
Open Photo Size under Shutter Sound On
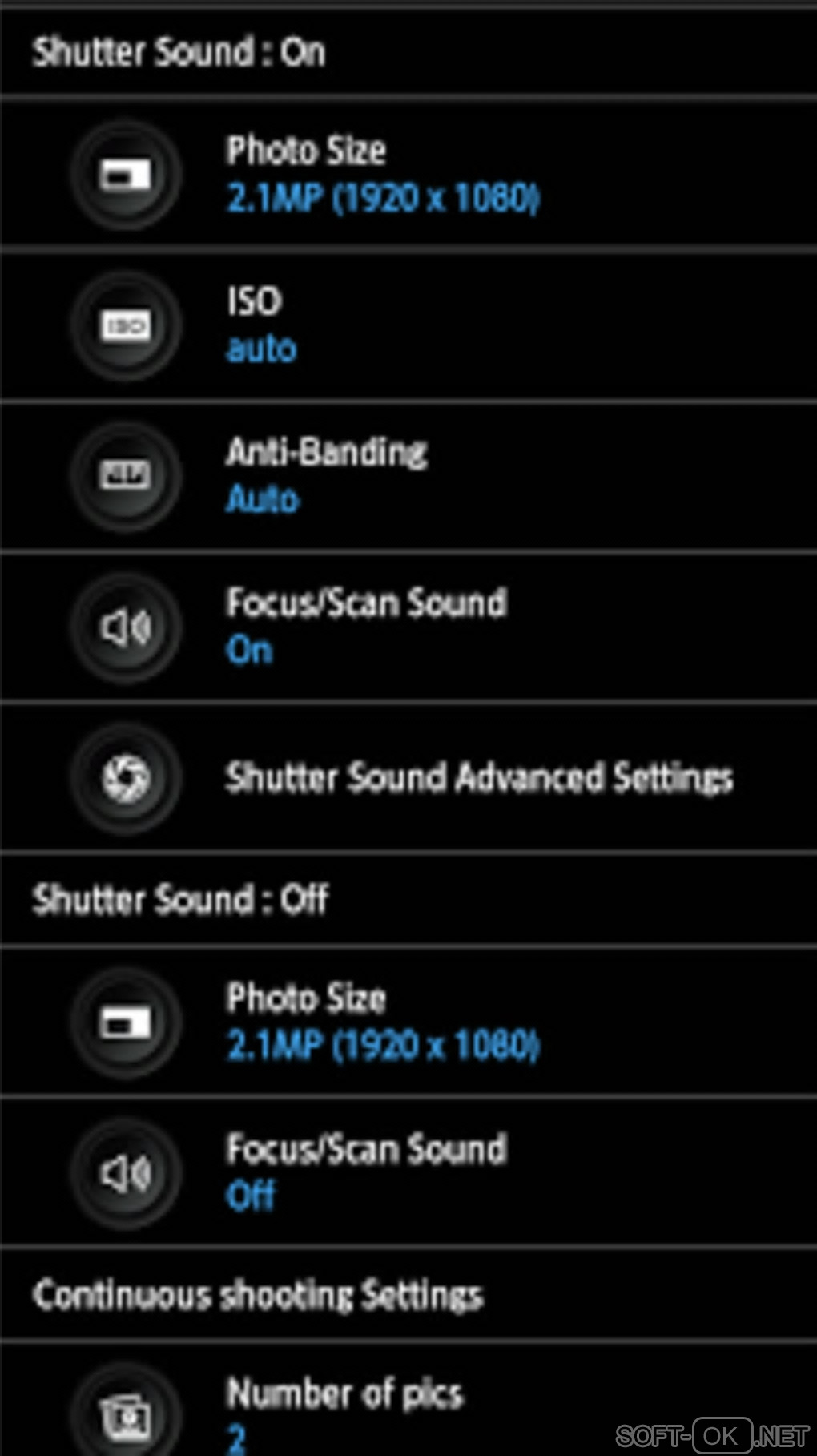(x=408, y=174)
